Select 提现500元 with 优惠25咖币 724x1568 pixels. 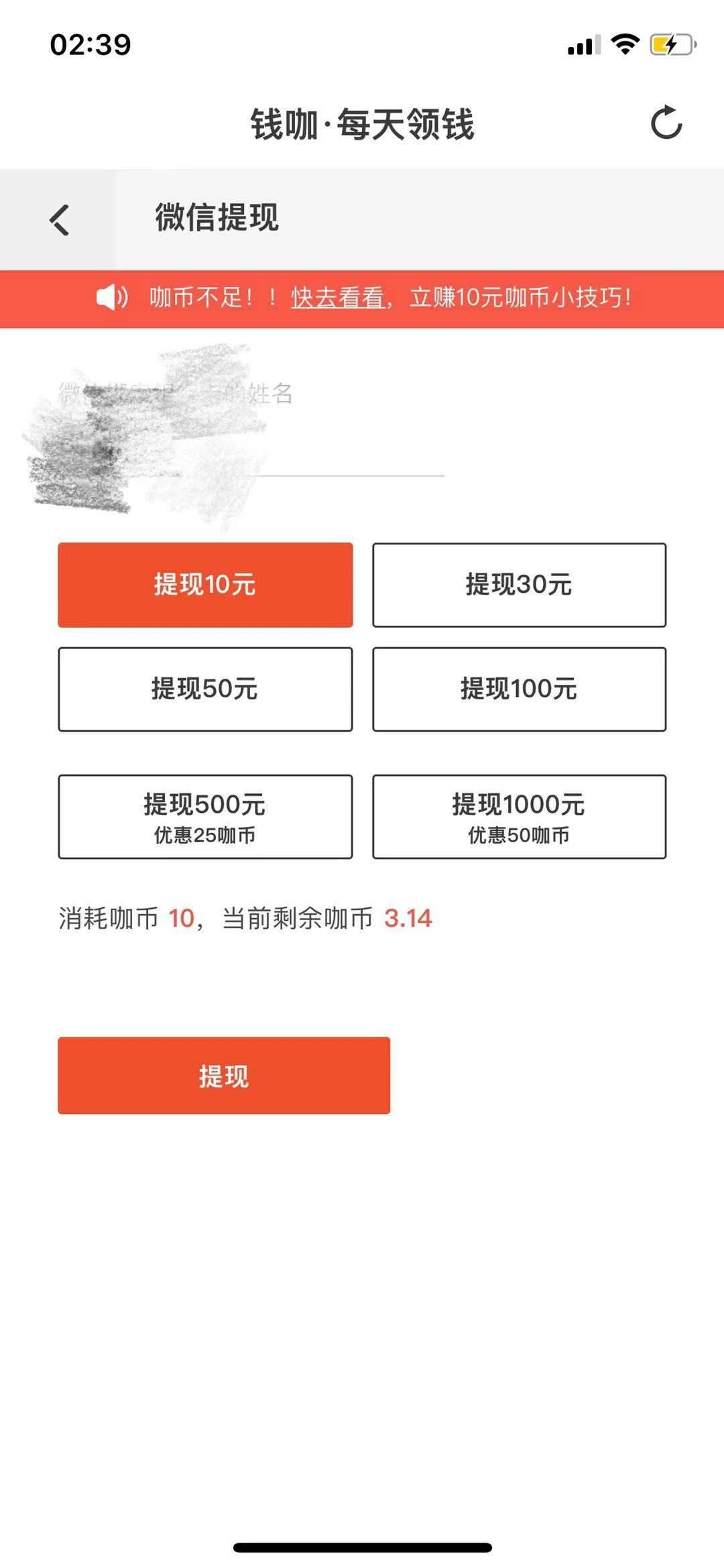[205, 817]
